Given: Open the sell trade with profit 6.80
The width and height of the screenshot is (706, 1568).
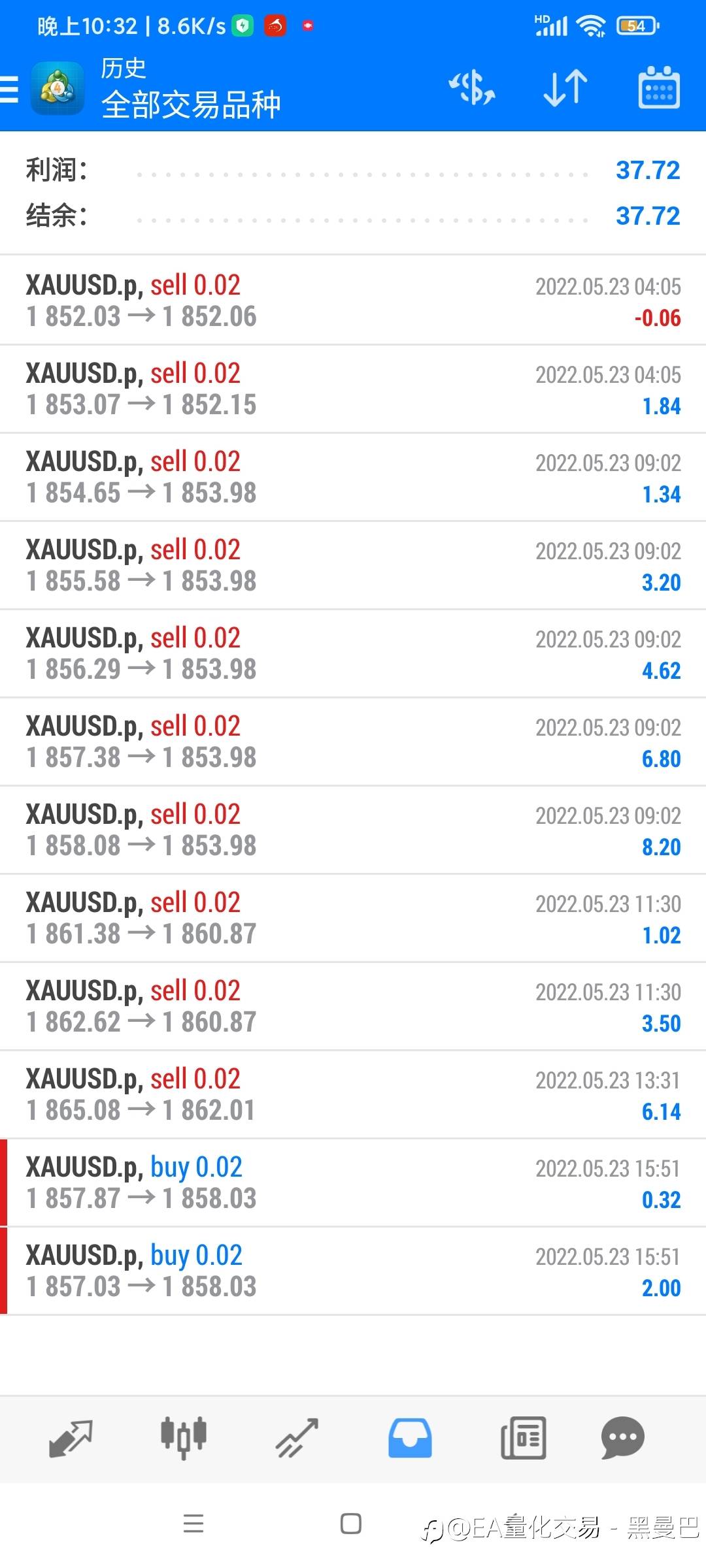Looking at the screenshot, I should pyautogui.click(x=353, y=742).
